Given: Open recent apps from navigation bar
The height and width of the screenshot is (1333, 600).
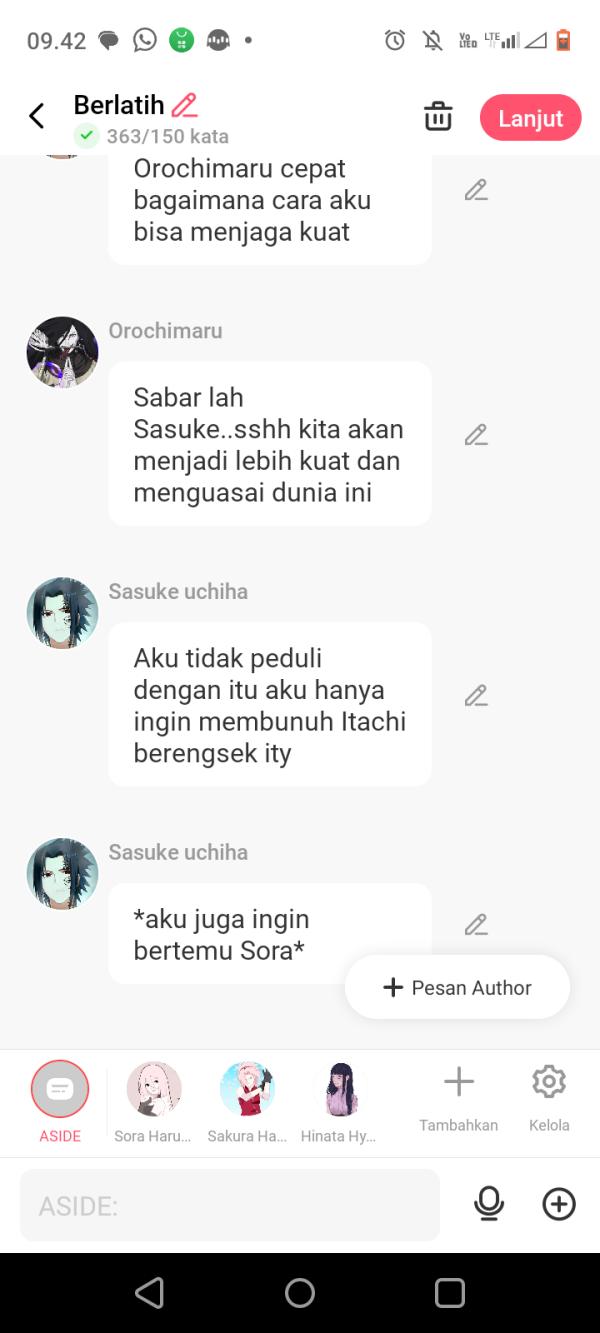Looking at the screenshot, I should (x=450, y=1293).
